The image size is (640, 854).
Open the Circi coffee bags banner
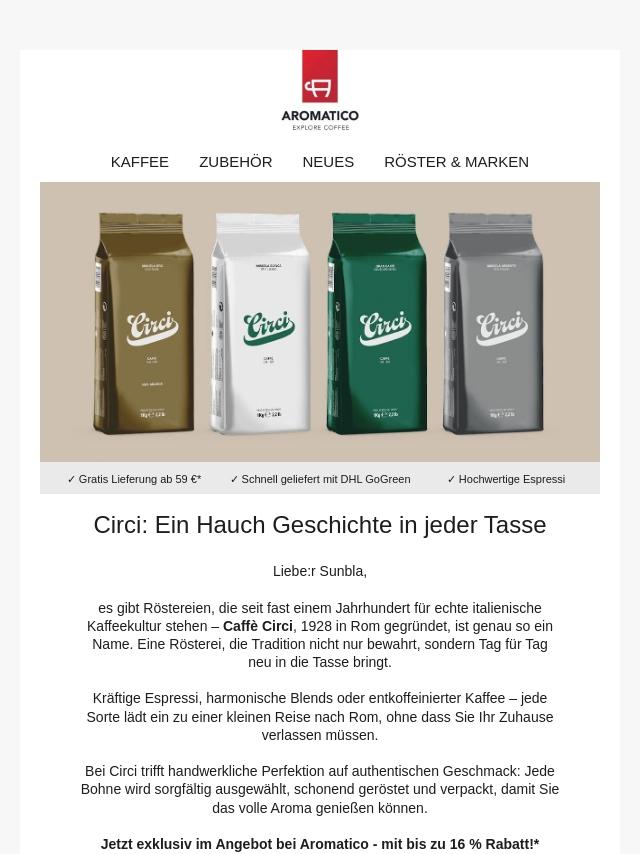point(320,321)
